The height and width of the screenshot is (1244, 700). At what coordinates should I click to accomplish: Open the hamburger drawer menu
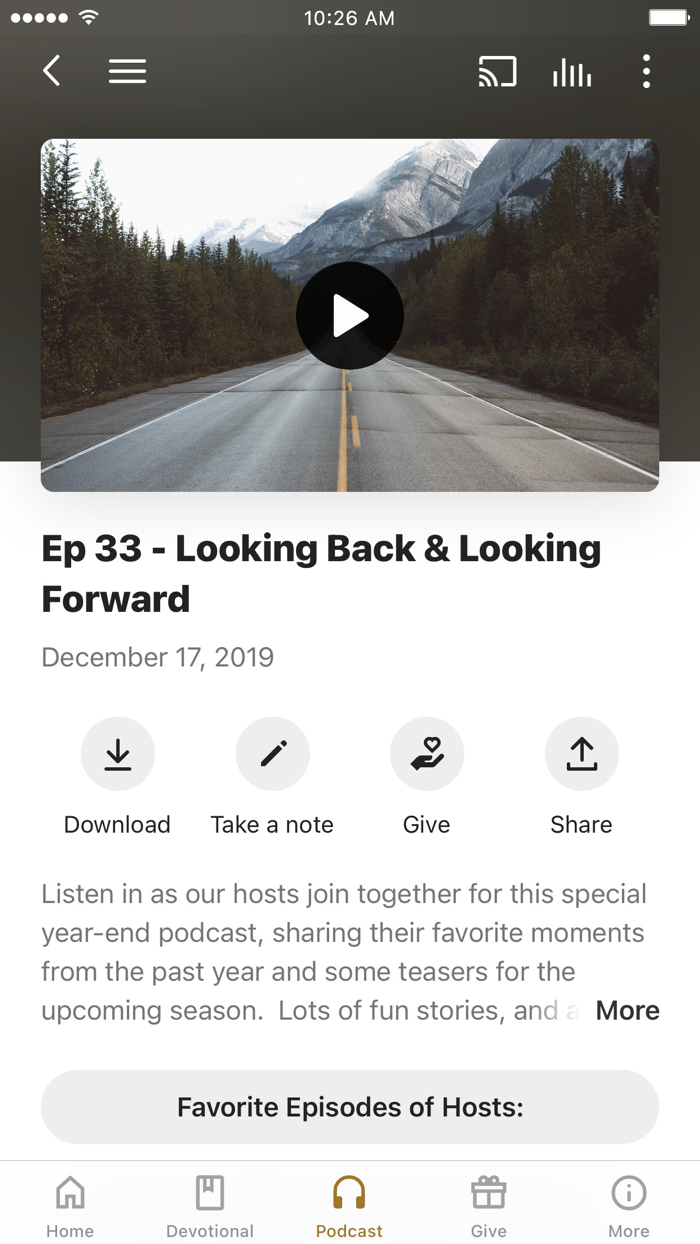[127, 71]
